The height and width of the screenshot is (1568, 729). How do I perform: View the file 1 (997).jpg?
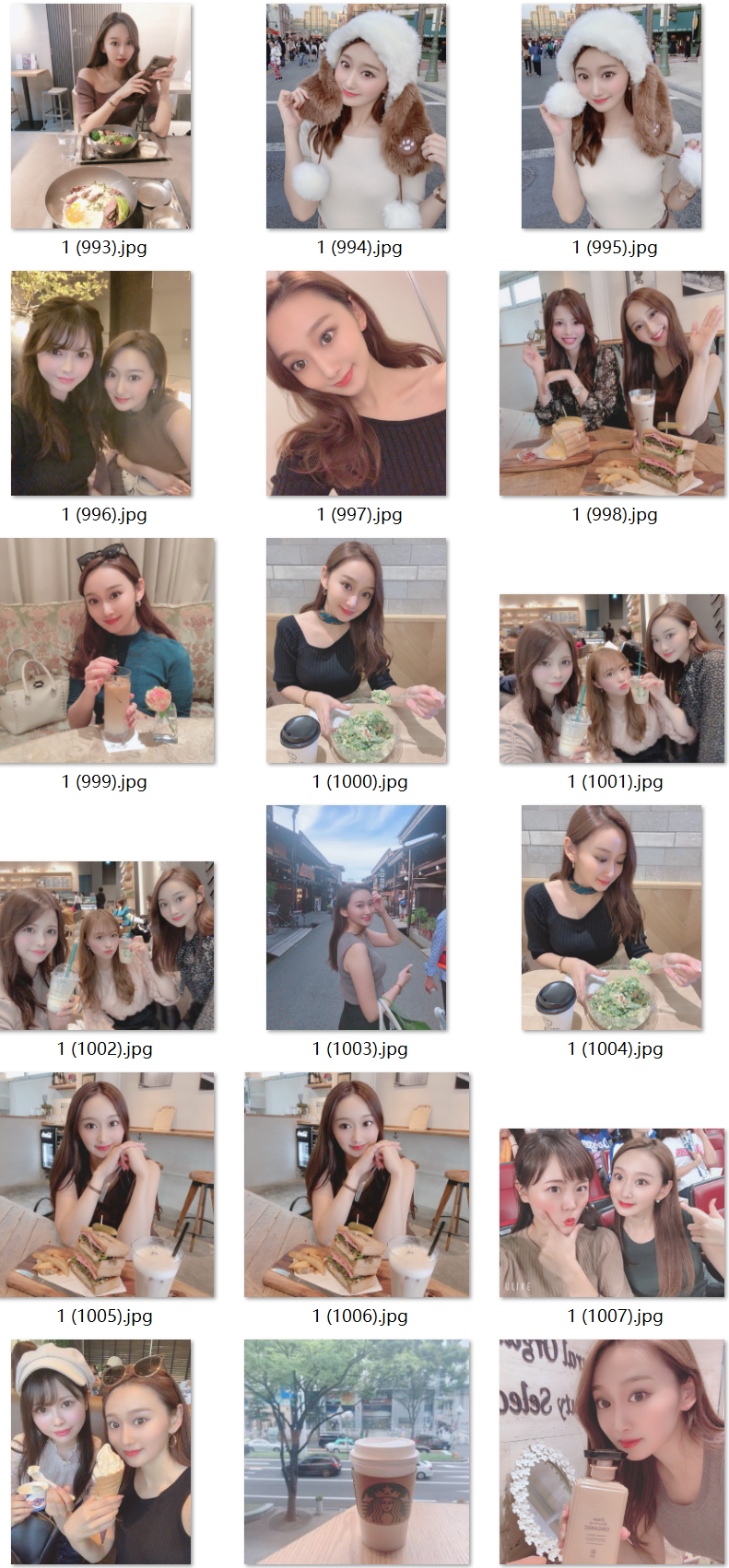[357, 383]
